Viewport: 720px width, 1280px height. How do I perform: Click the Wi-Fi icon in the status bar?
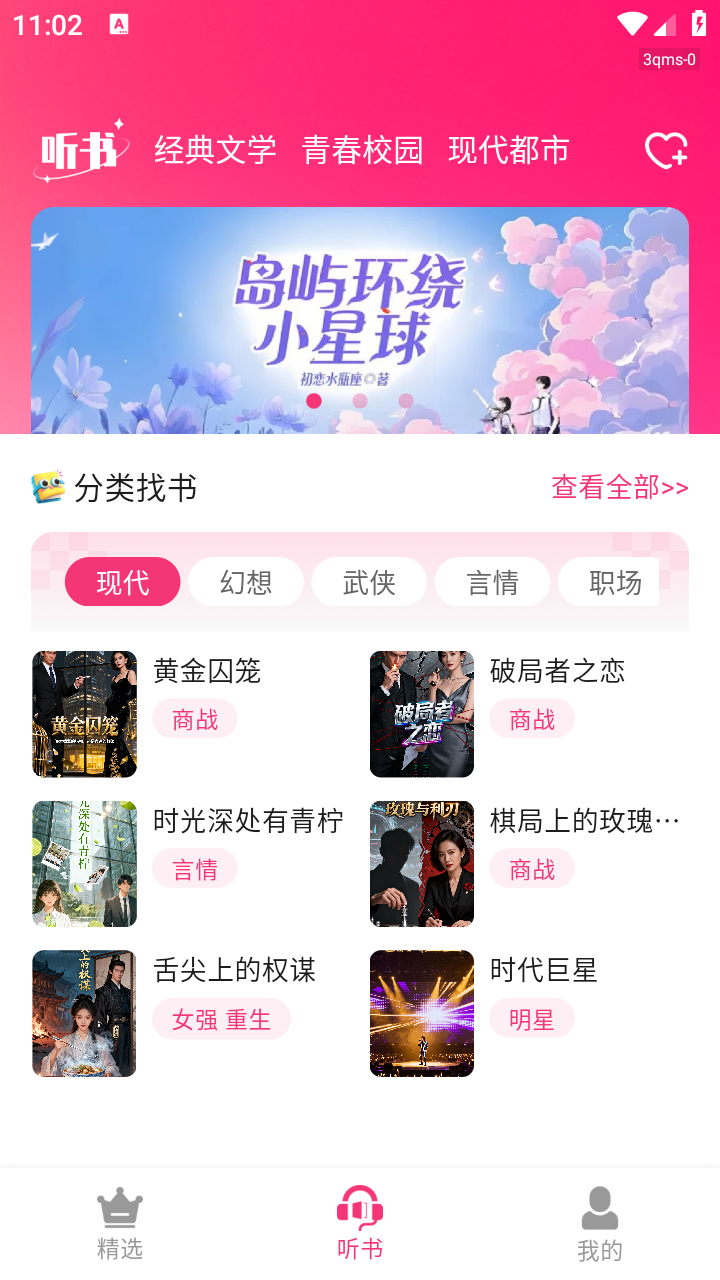[x=632, y=24]
